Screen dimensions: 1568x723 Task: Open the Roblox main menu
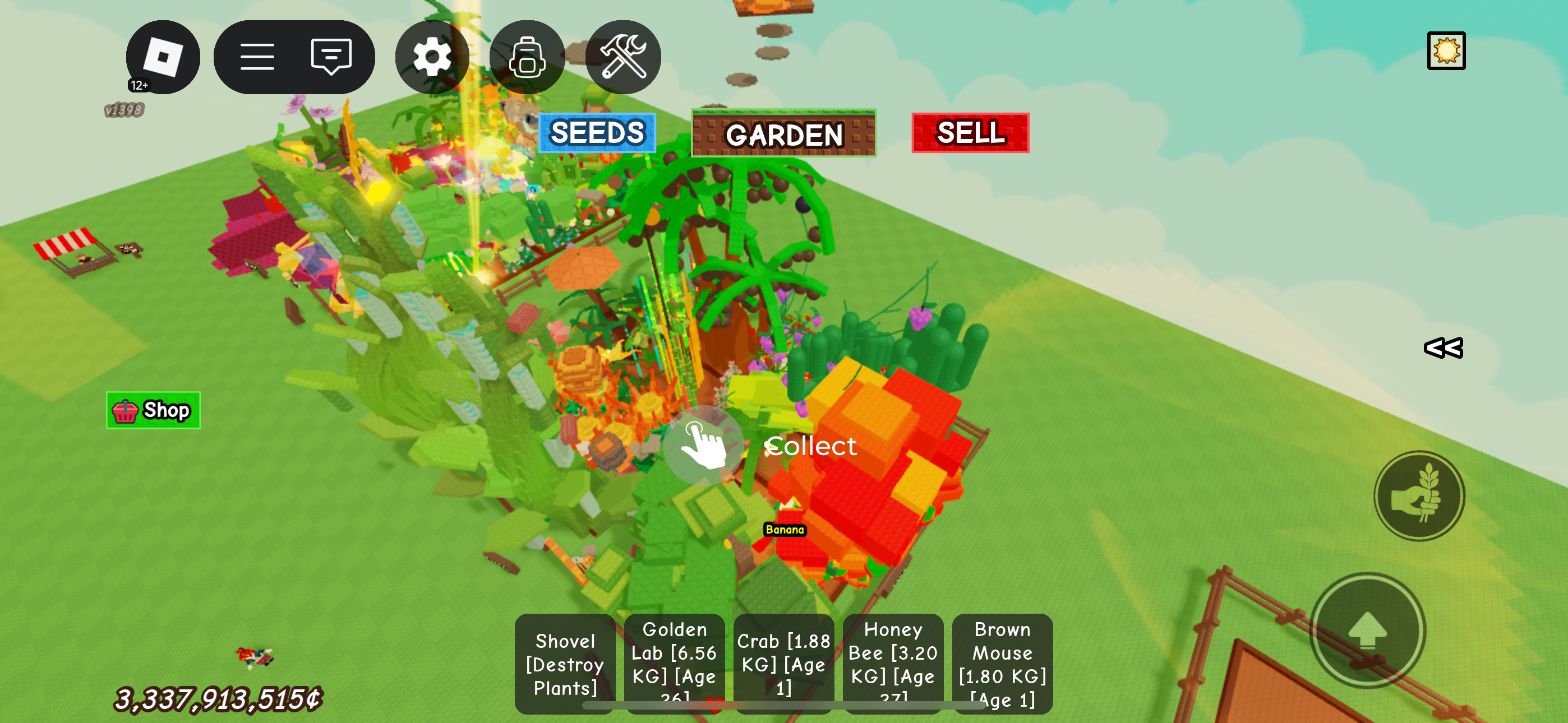coord(163,57)
